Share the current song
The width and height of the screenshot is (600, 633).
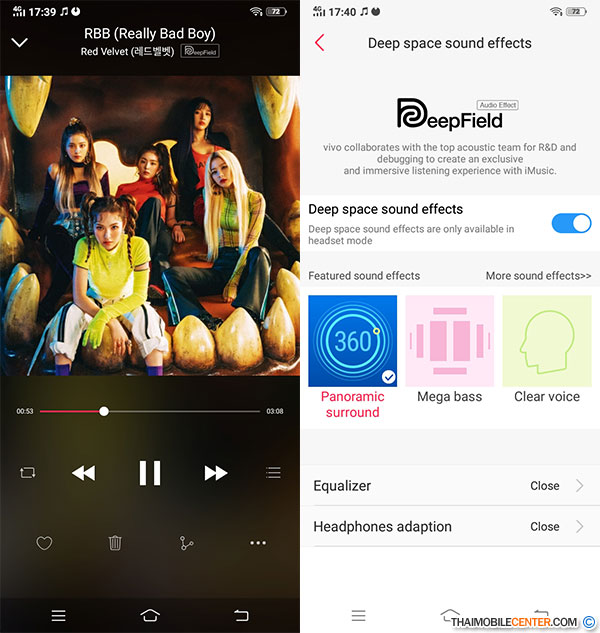coord(186,543)
